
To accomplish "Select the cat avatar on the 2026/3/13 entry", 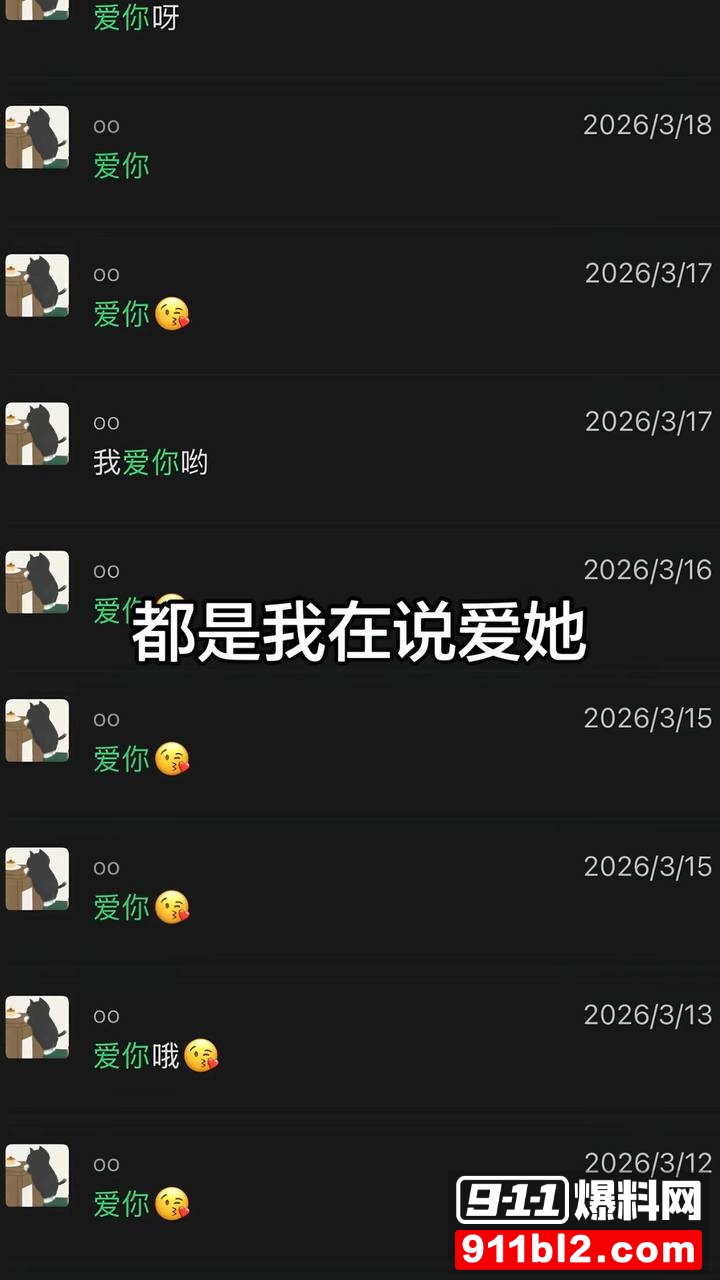I will [36, 1027].
